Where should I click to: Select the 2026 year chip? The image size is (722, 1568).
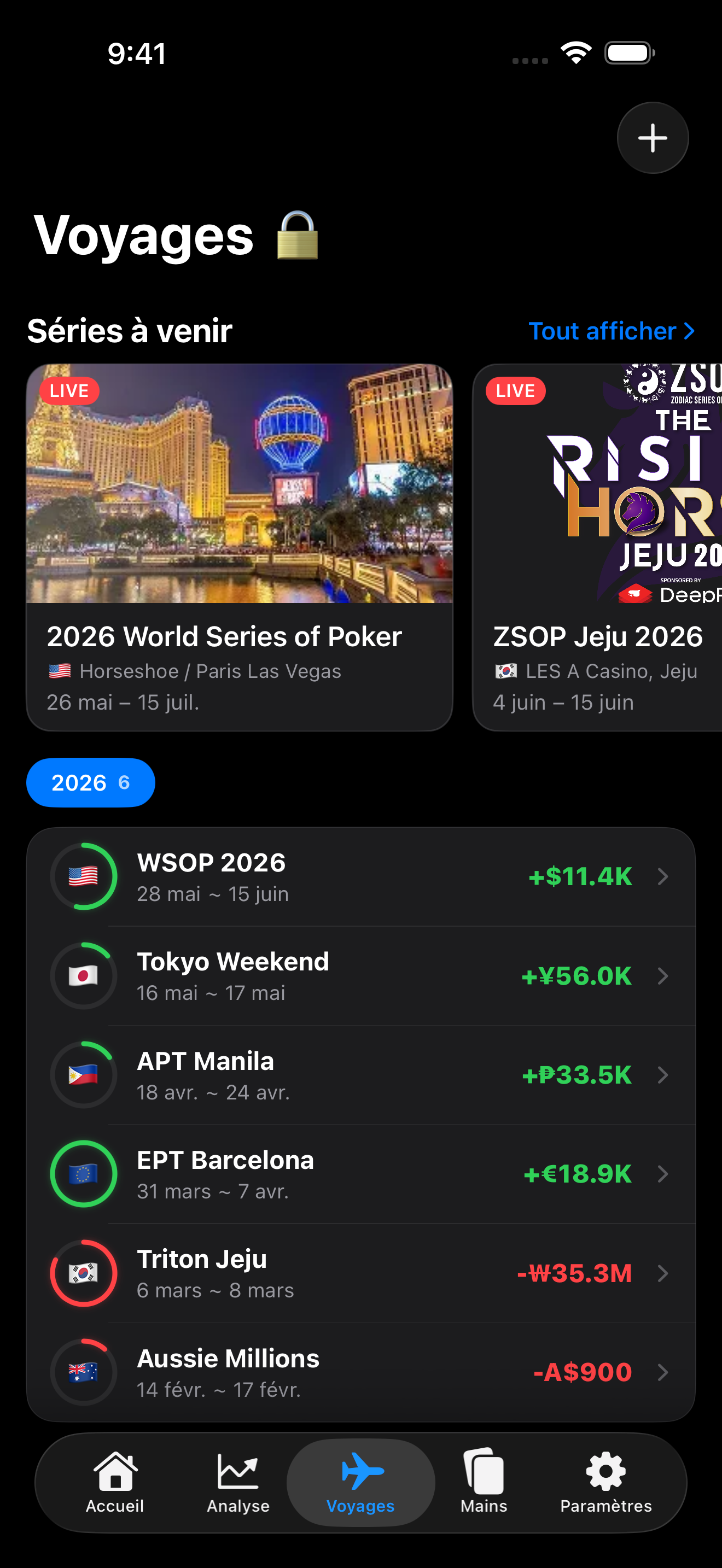point(91,782)
